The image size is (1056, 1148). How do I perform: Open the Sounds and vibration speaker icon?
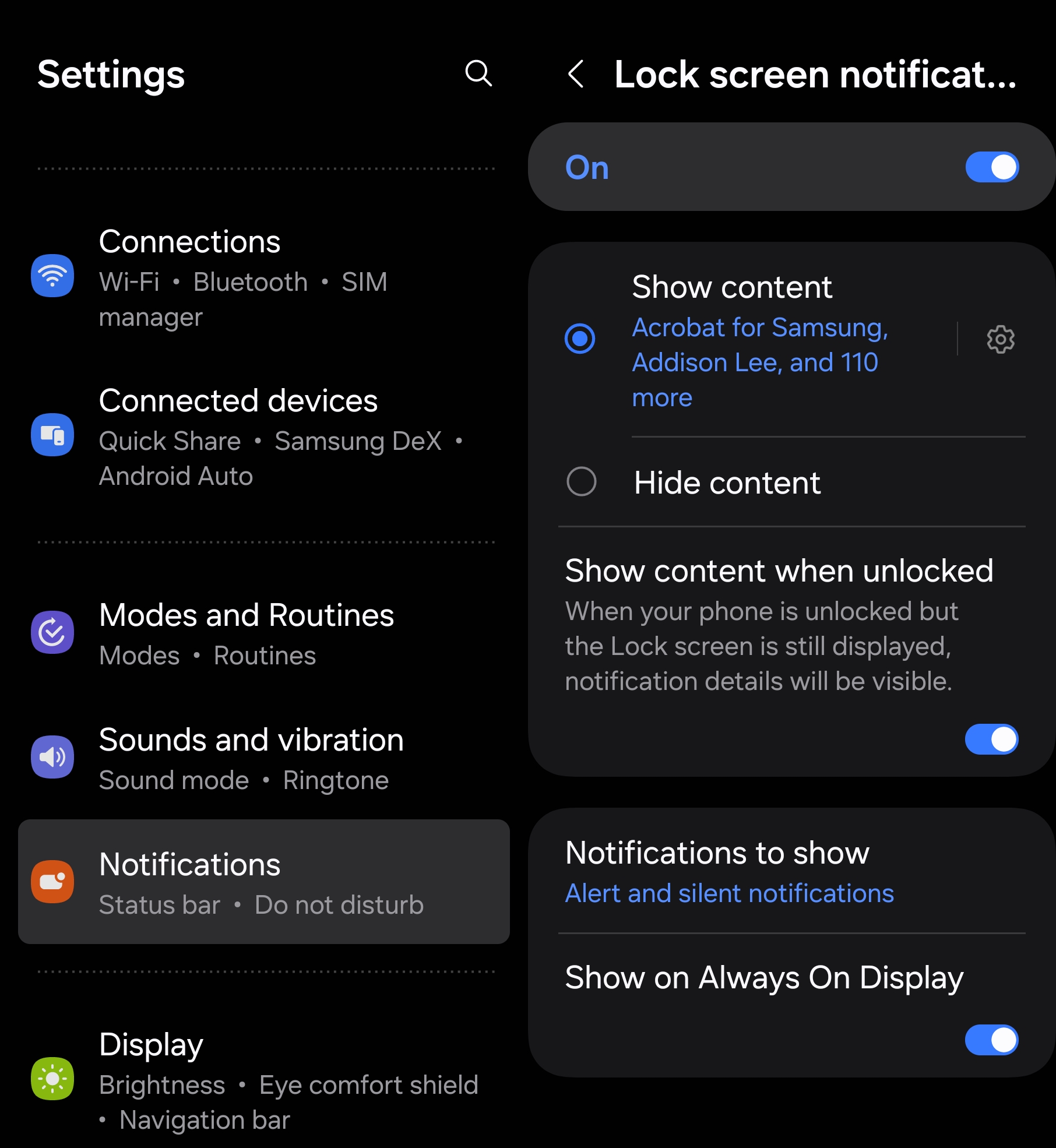[52, 758]
